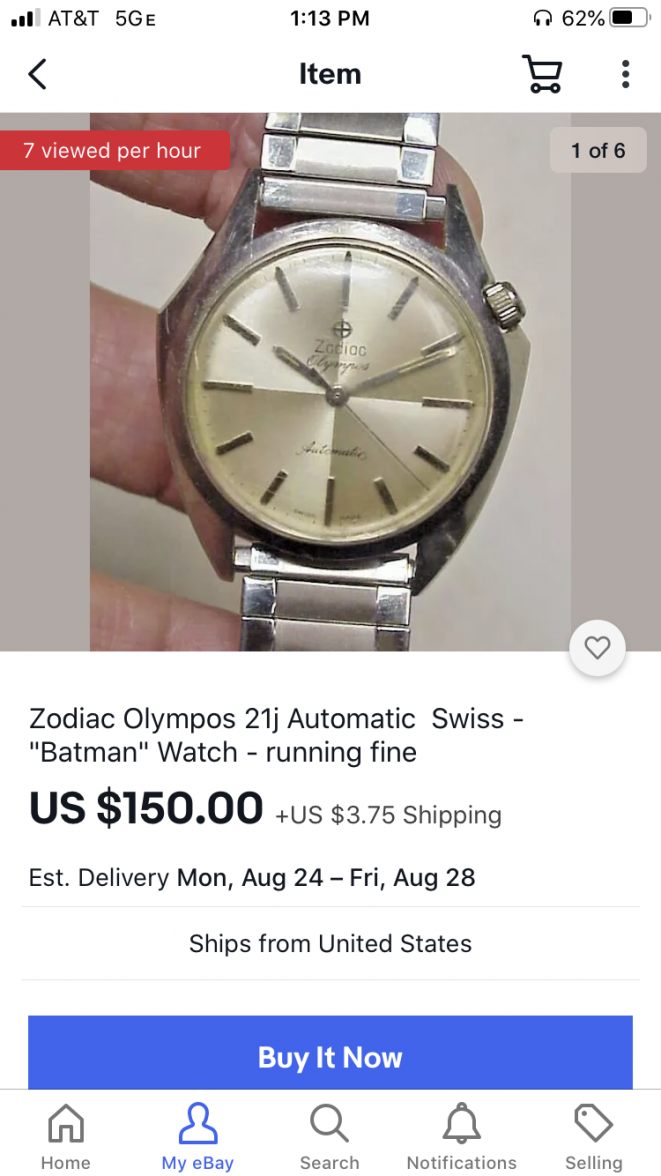Switch to the My eBay tab
This screenshot has height=1176, width=661.
[x=198, y=1137]
